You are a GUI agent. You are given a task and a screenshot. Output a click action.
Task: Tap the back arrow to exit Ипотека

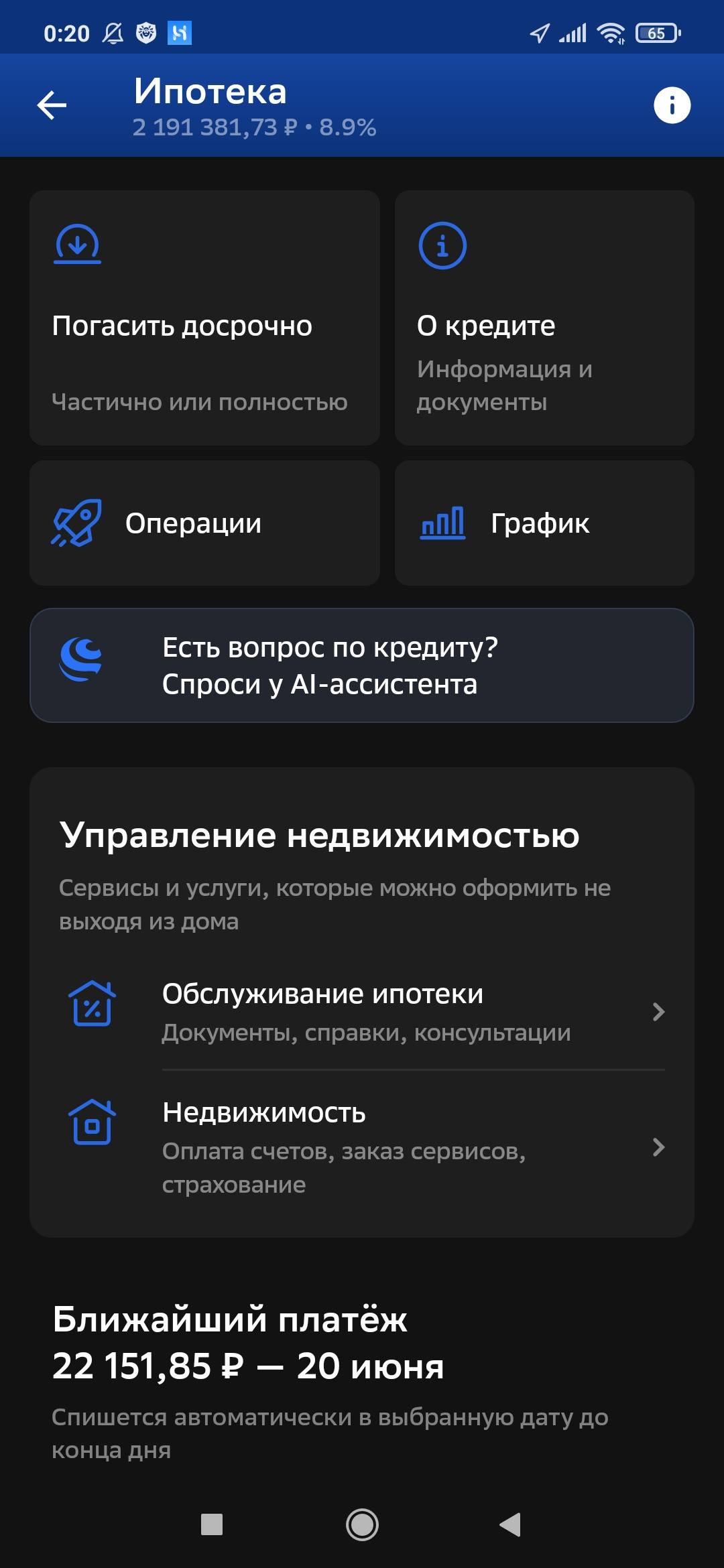point(52,105)
